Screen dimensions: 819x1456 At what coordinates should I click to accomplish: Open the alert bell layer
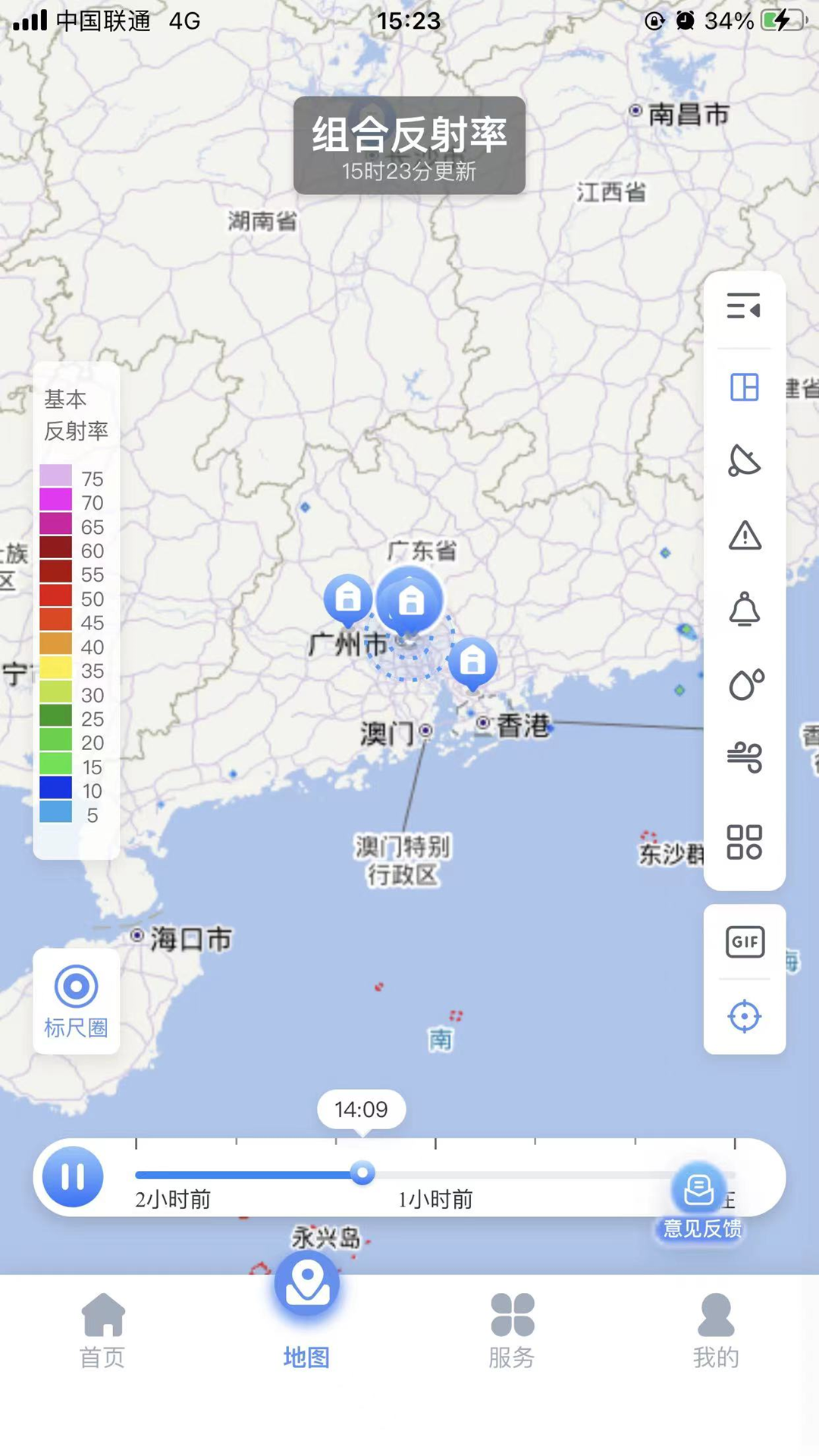click(x=745, y=609)
